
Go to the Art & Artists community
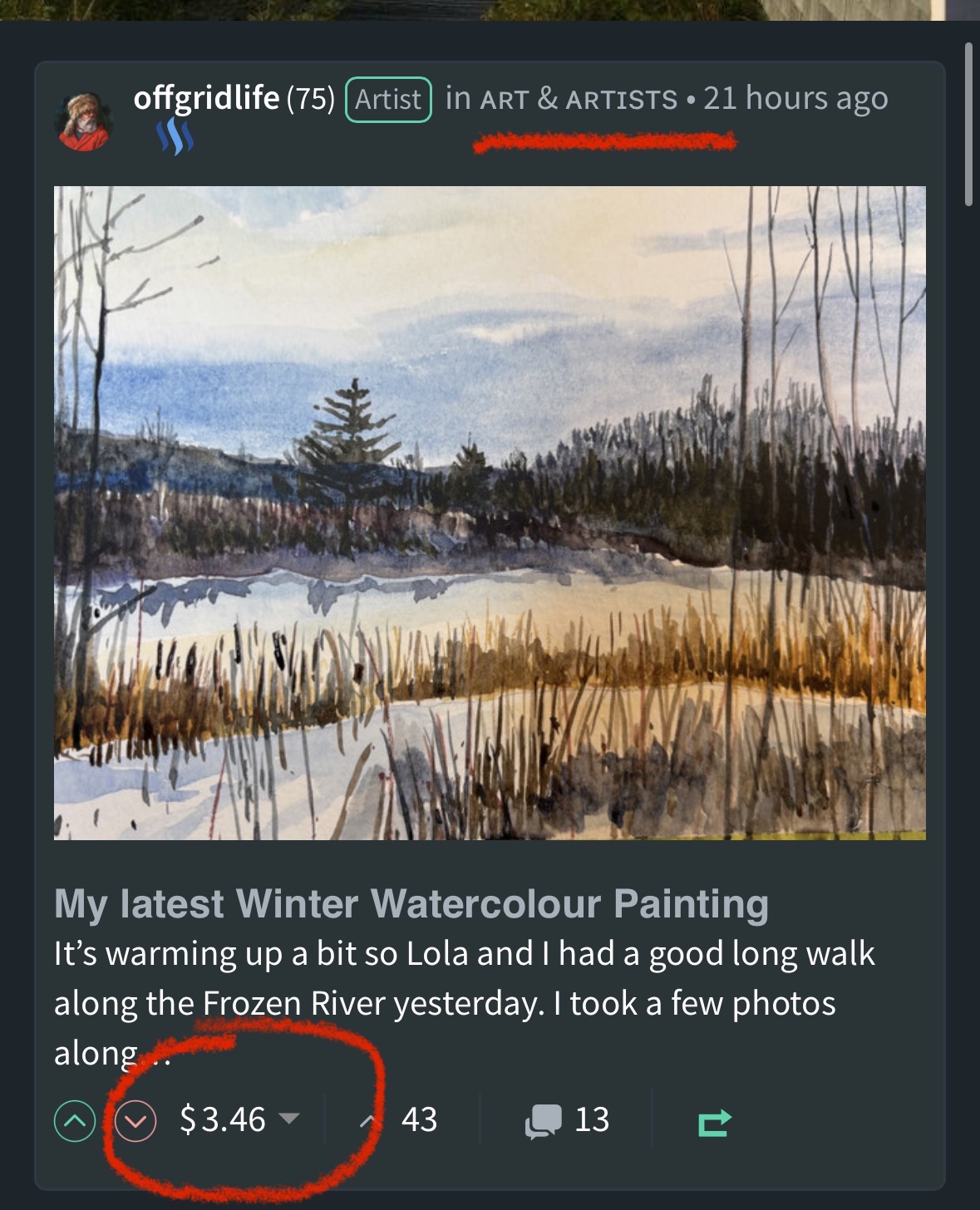579,100
